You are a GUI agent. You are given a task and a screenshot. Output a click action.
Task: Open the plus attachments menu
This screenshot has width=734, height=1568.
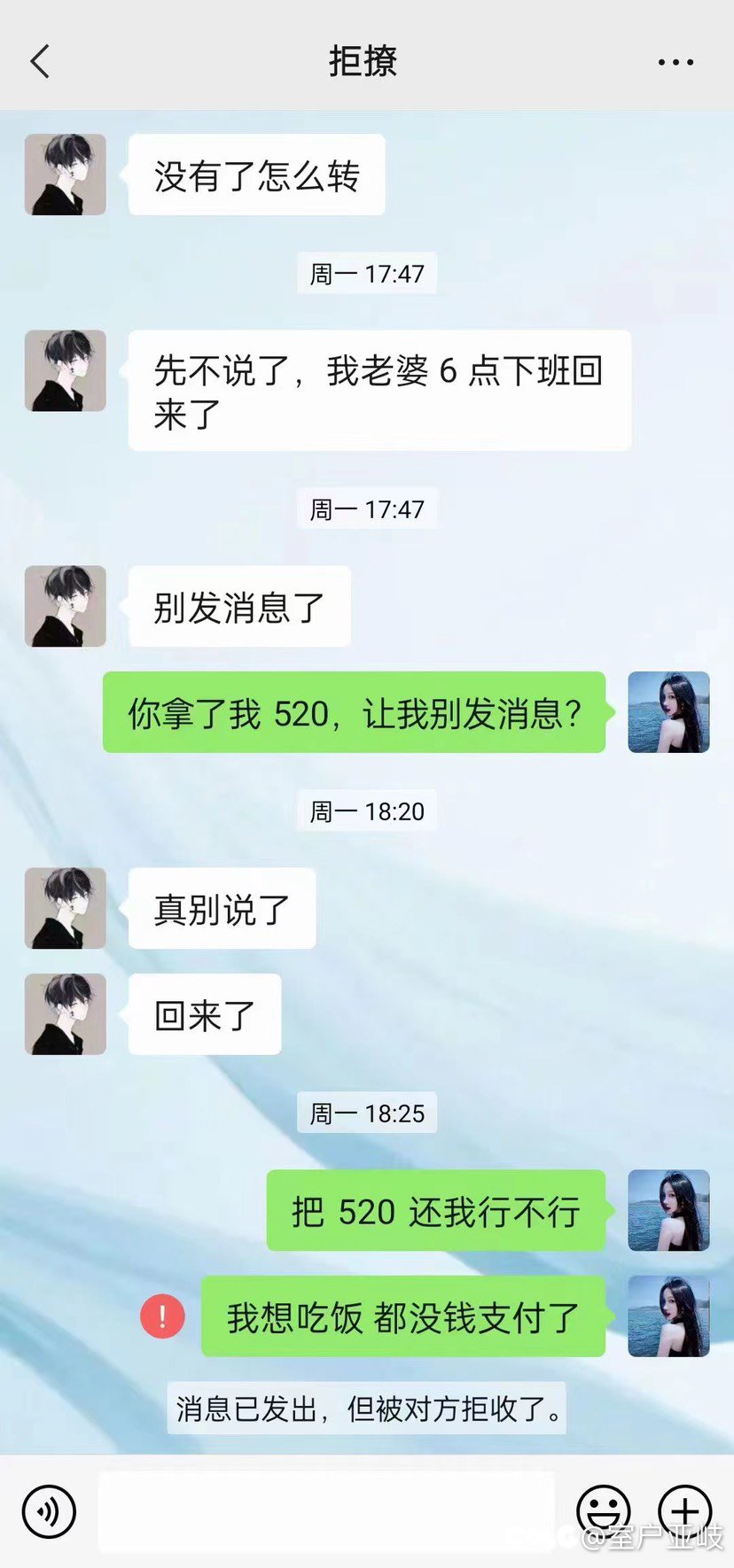pyautogui.click(x=684, y=1511)
